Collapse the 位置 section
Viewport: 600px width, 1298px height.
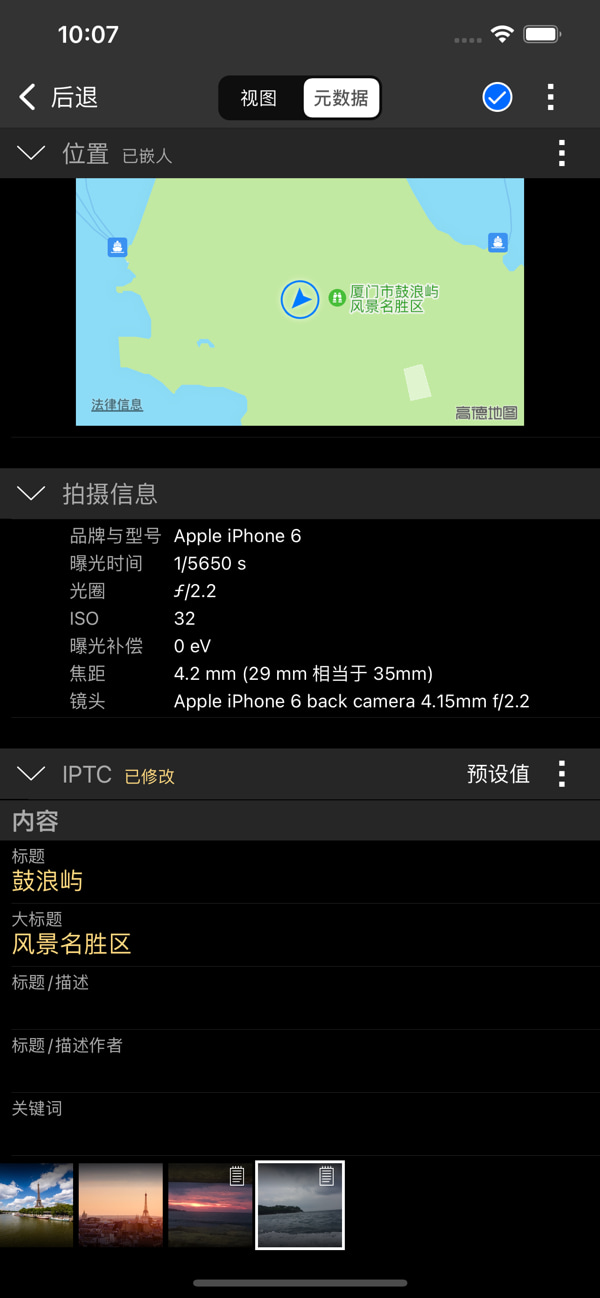click(x=32, y=154)
